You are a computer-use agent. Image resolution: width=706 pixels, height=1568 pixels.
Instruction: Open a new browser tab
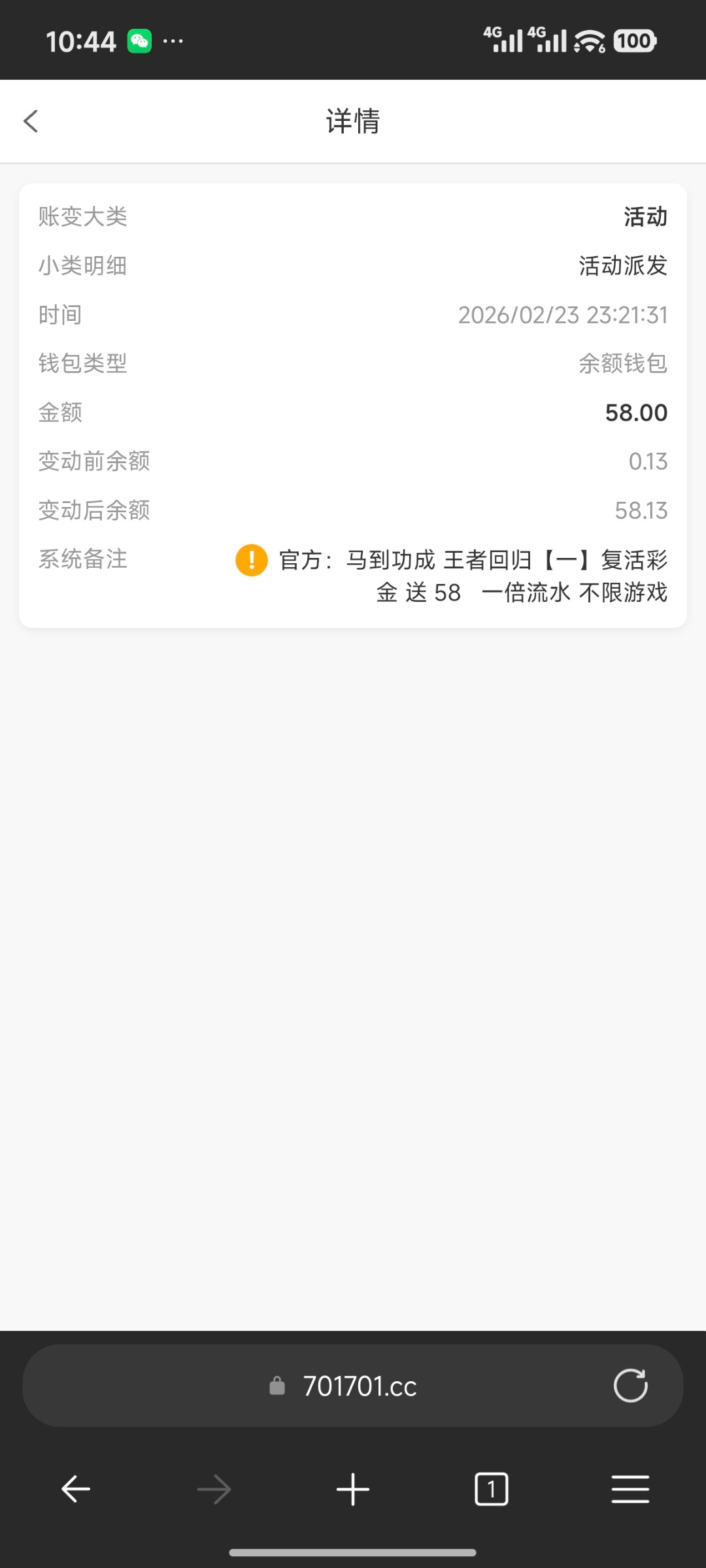353,1490
